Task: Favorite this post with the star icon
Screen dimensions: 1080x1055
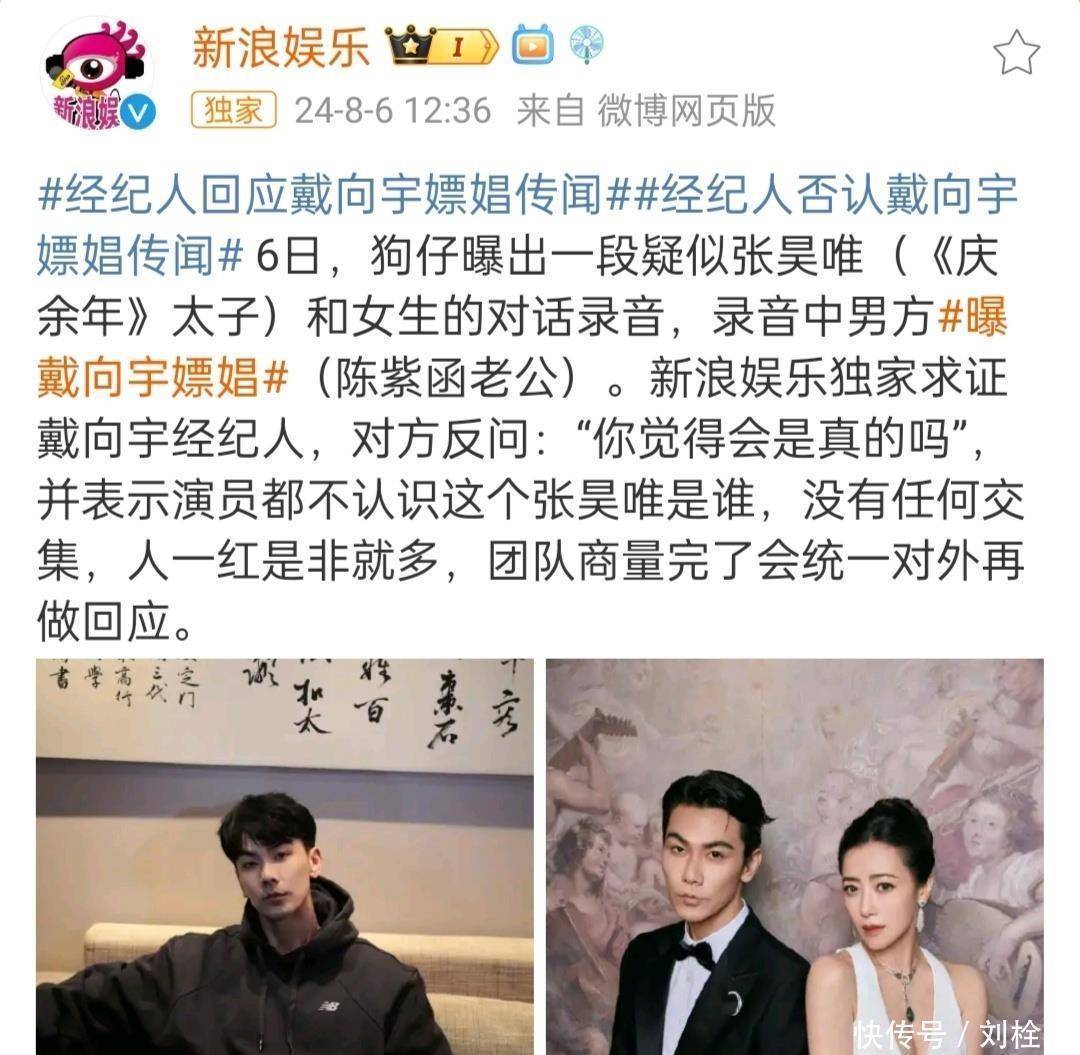Action: click(1016, 52)
